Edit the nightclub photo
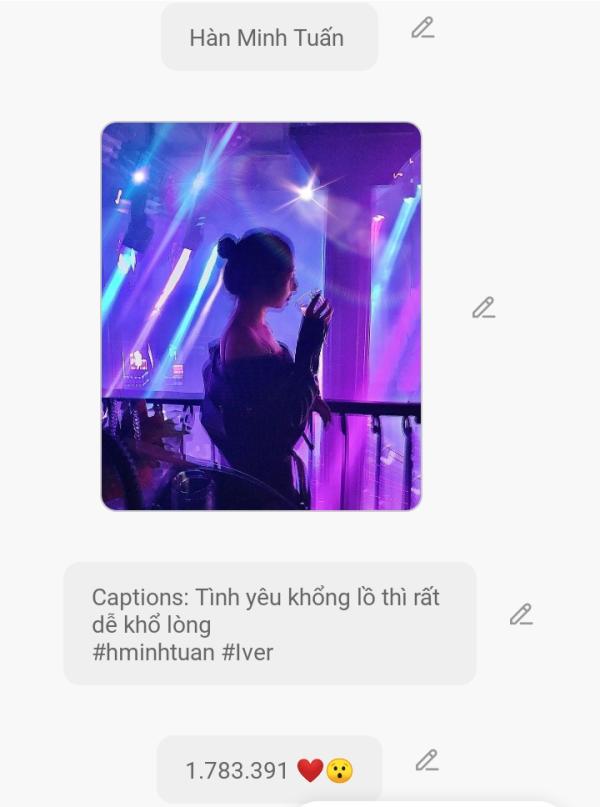 (484, 308)
